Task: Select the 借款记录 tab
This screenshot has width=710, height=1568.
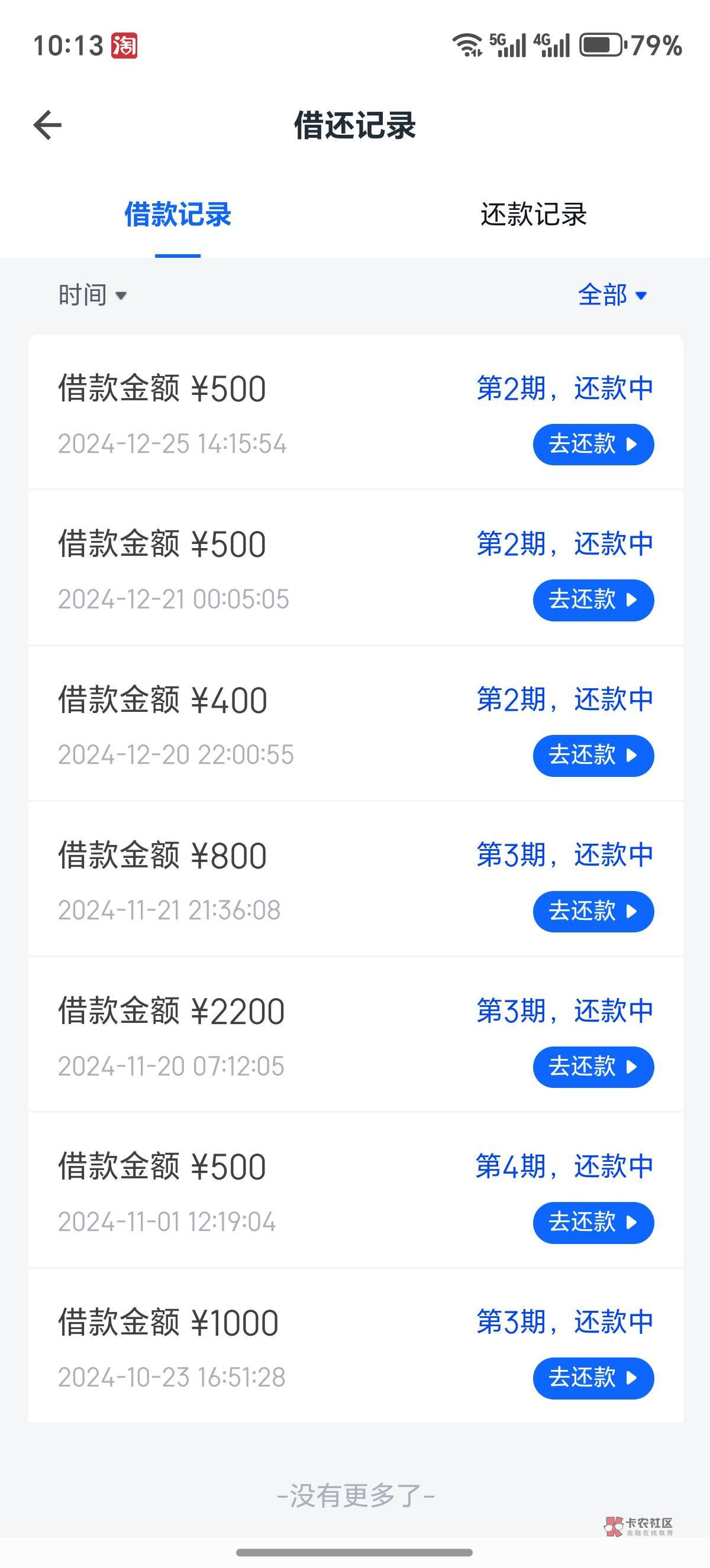Action: [x=178, y=214]
